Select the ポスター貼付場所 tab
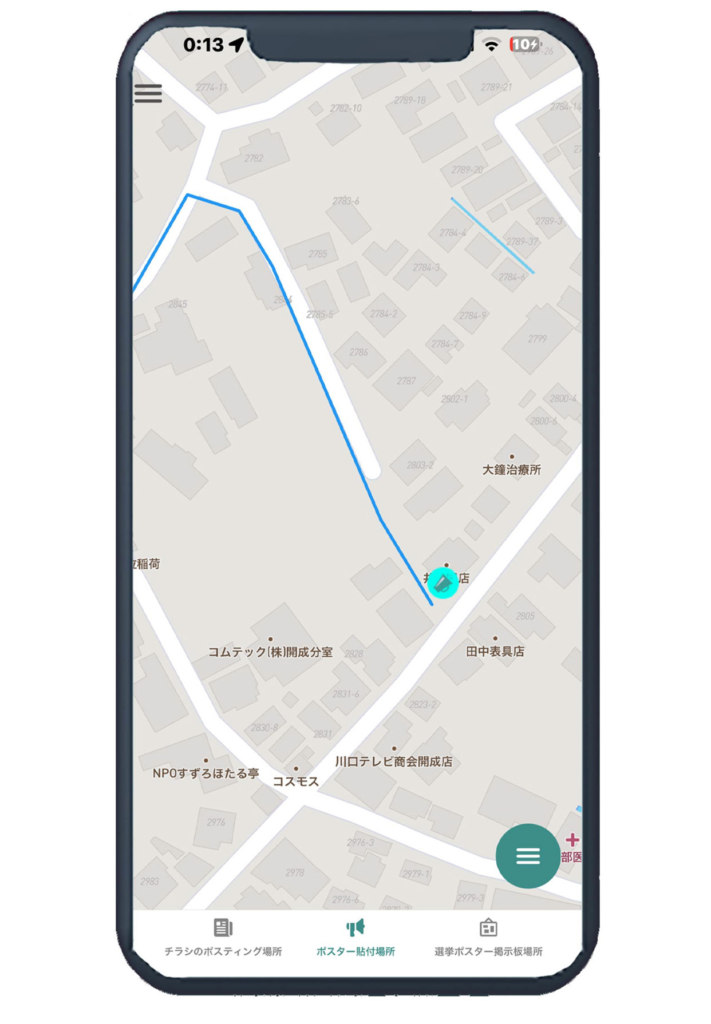The width and height of the screenshot is (711, 1024). coord(355,939)
